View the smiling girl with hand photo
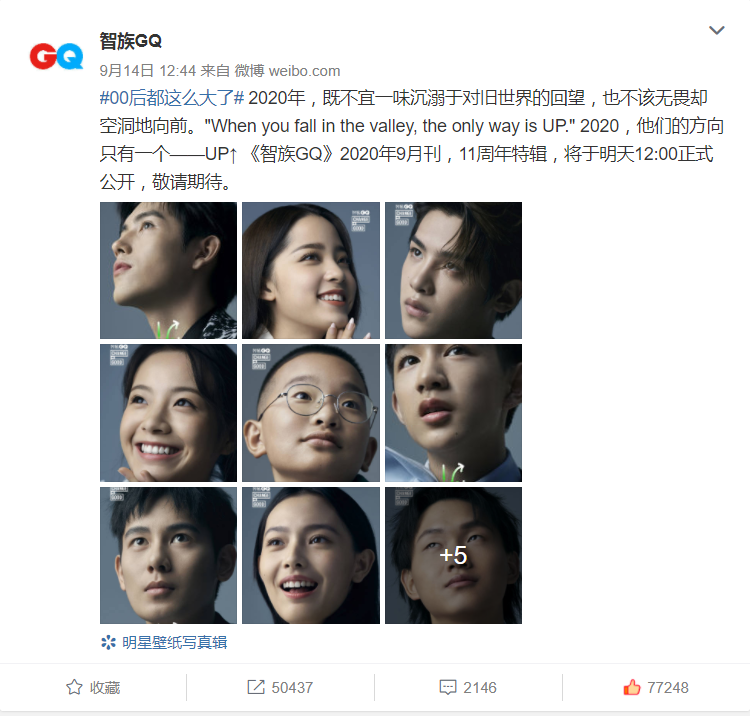Image resolution: width=750 pixels, height=716 pixels. (311, 270)
